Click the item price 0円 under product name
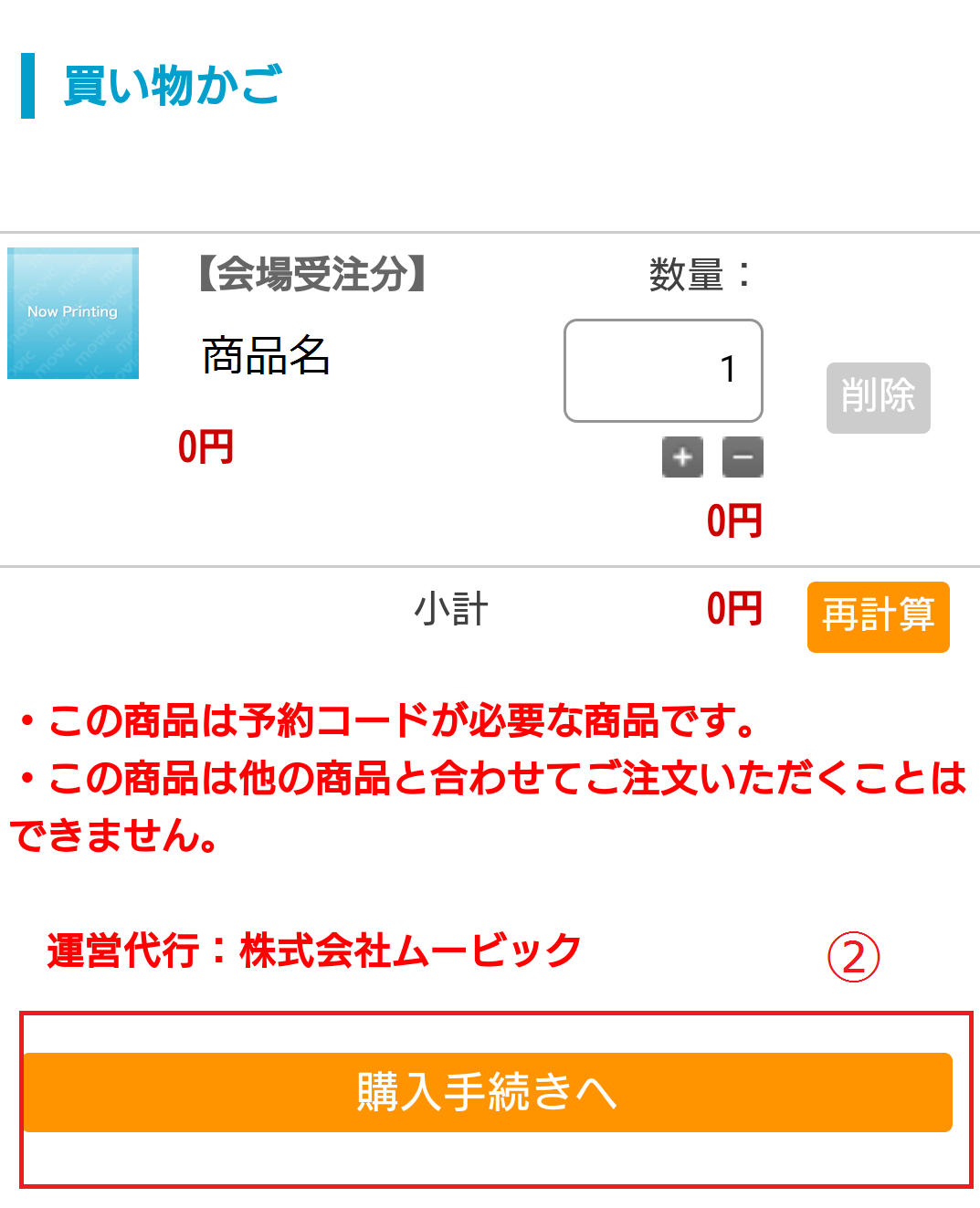 tap(205, 447)
